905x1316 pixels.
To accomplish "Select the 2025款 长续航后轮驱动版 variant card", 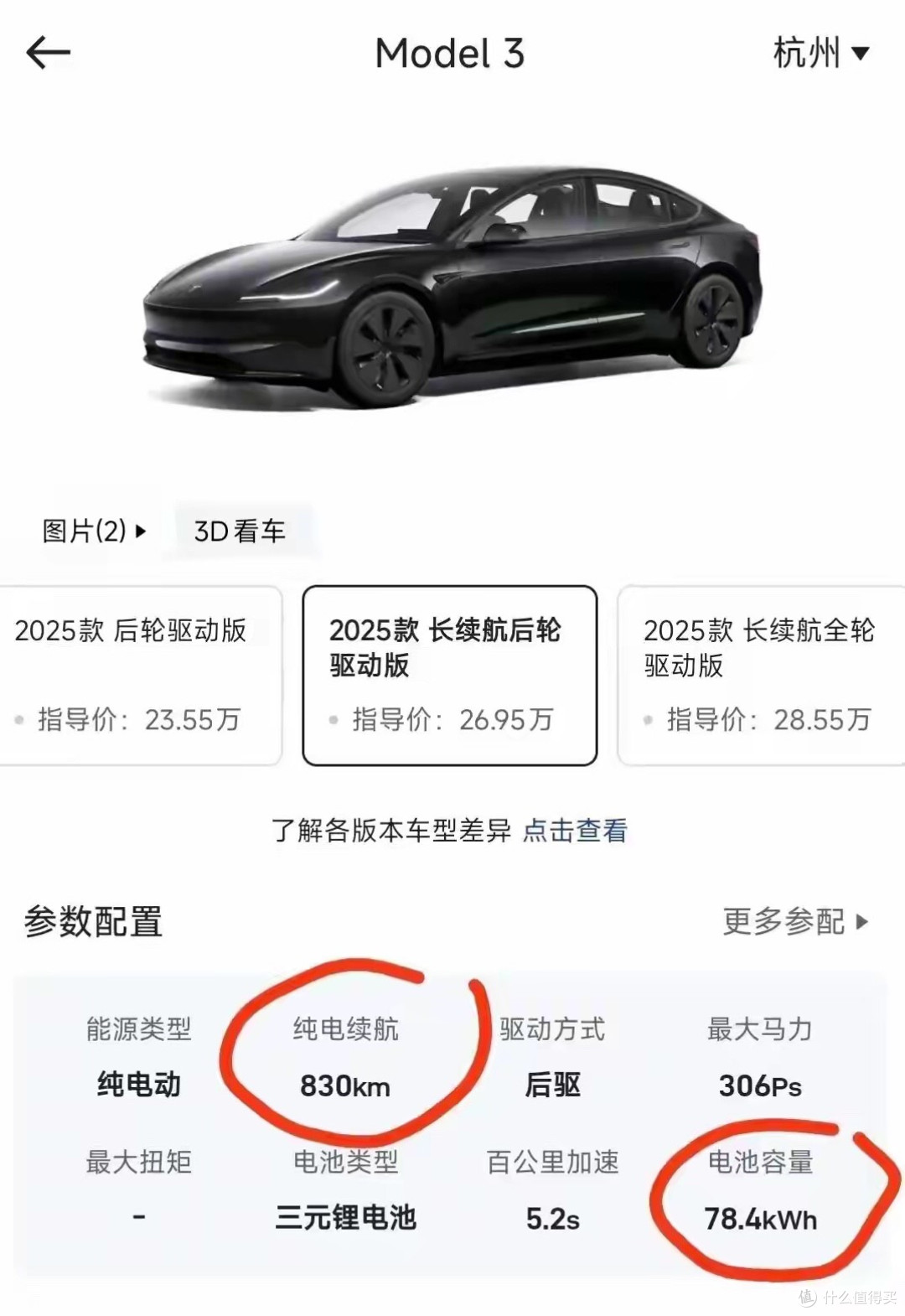I will [x=449, y=675].
